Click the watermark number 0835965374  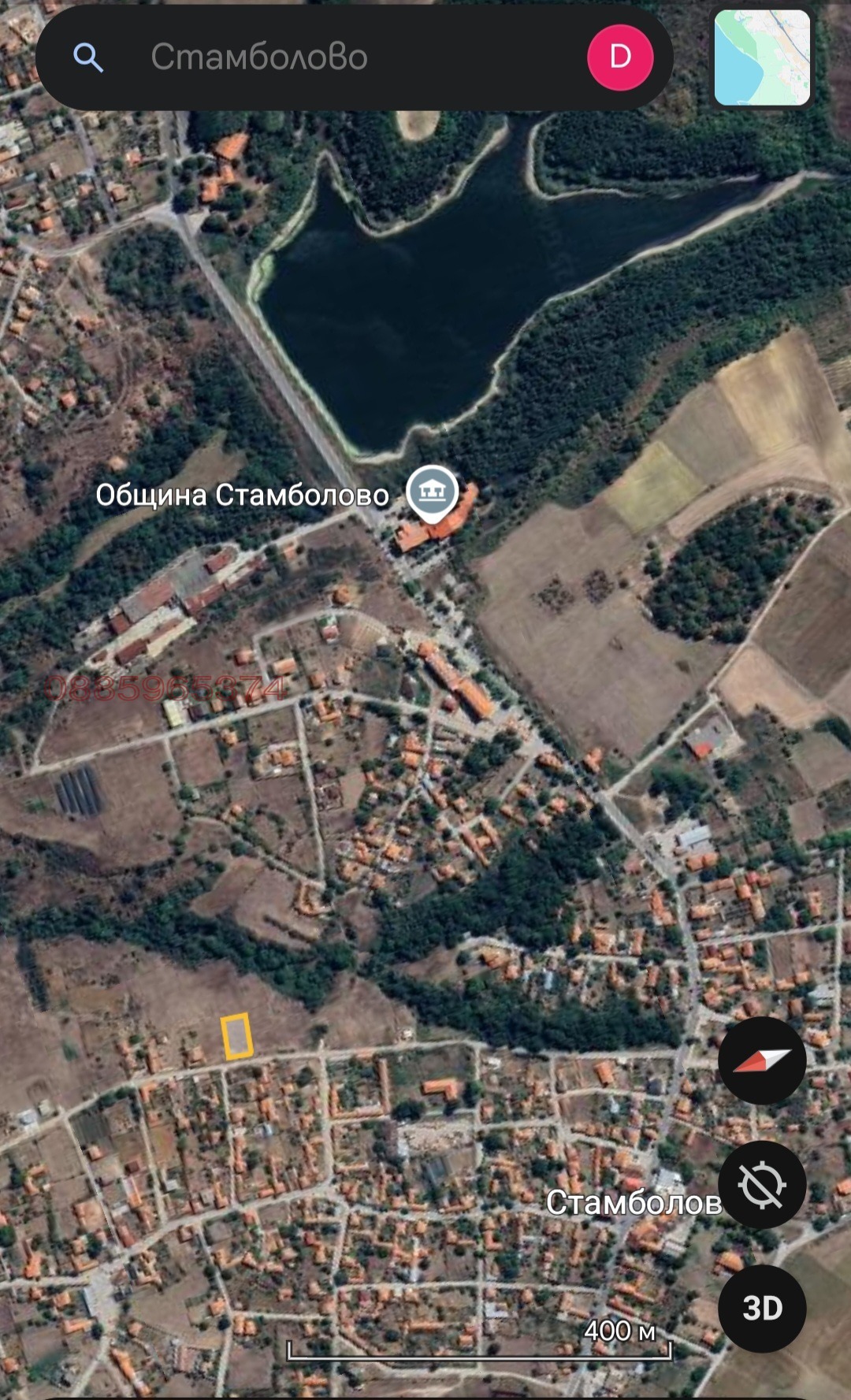167,689
